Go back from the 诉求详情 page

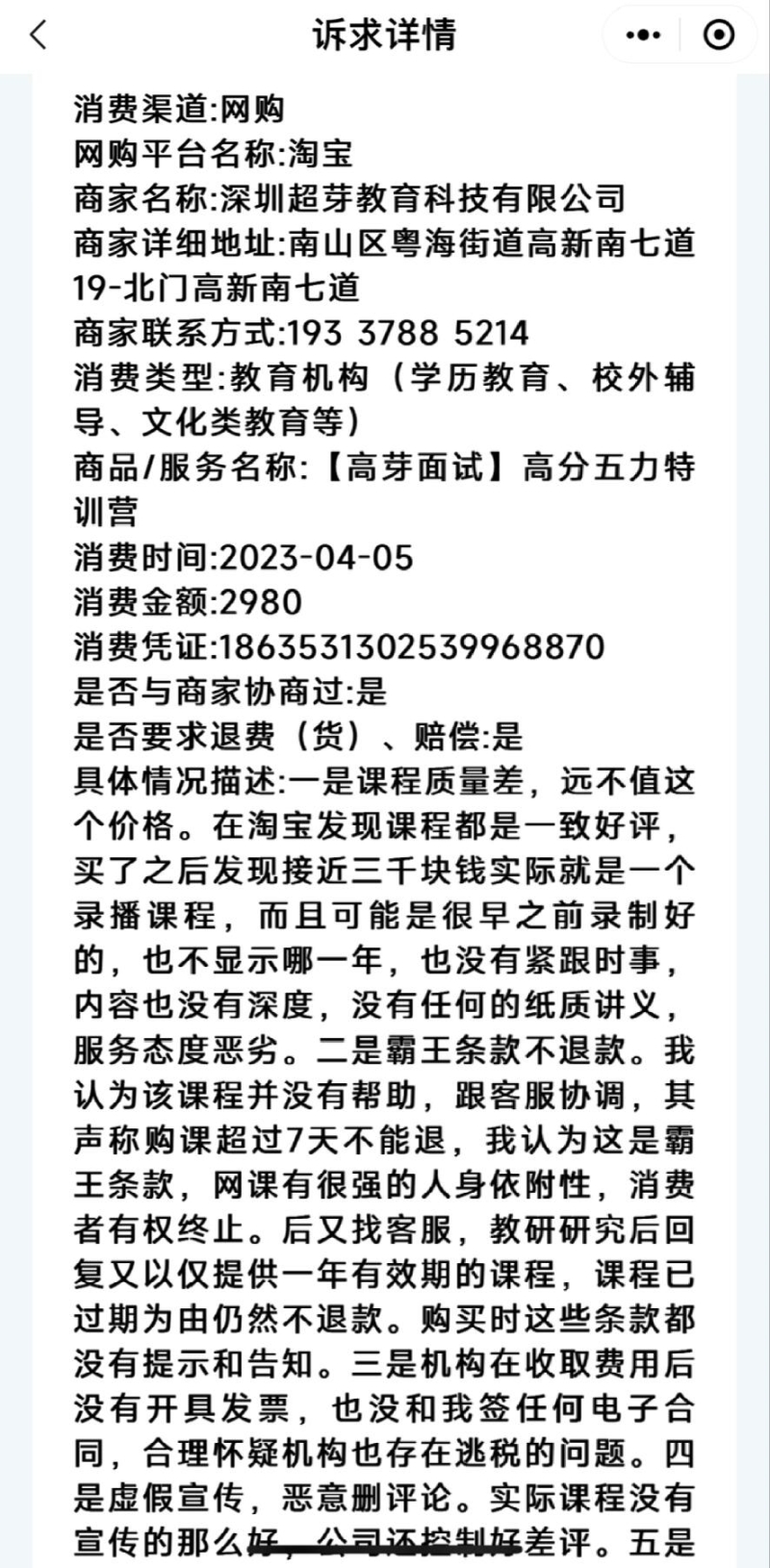38,36
